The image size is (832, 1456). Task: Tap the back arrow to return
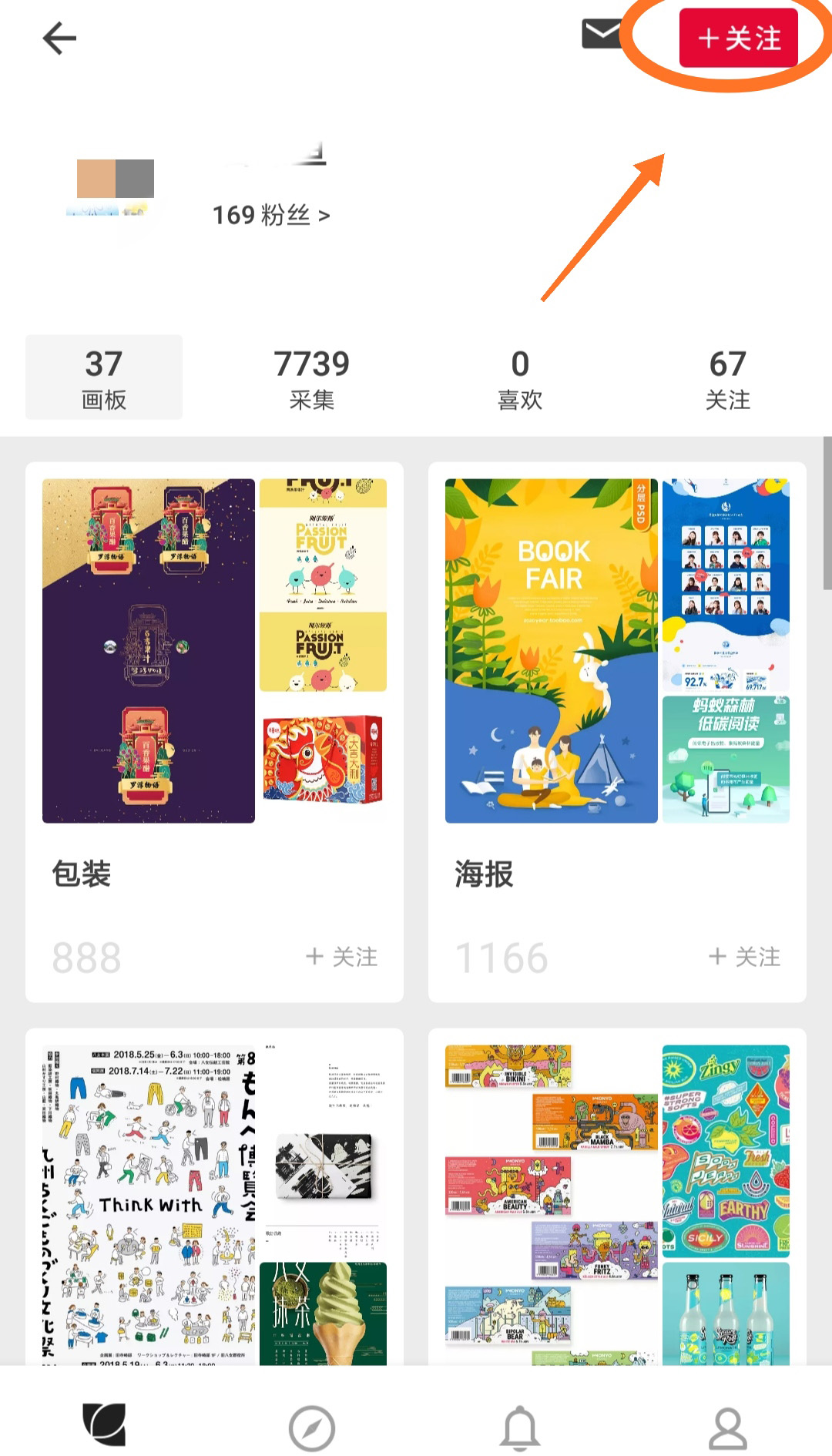click(x=58, y=39)
